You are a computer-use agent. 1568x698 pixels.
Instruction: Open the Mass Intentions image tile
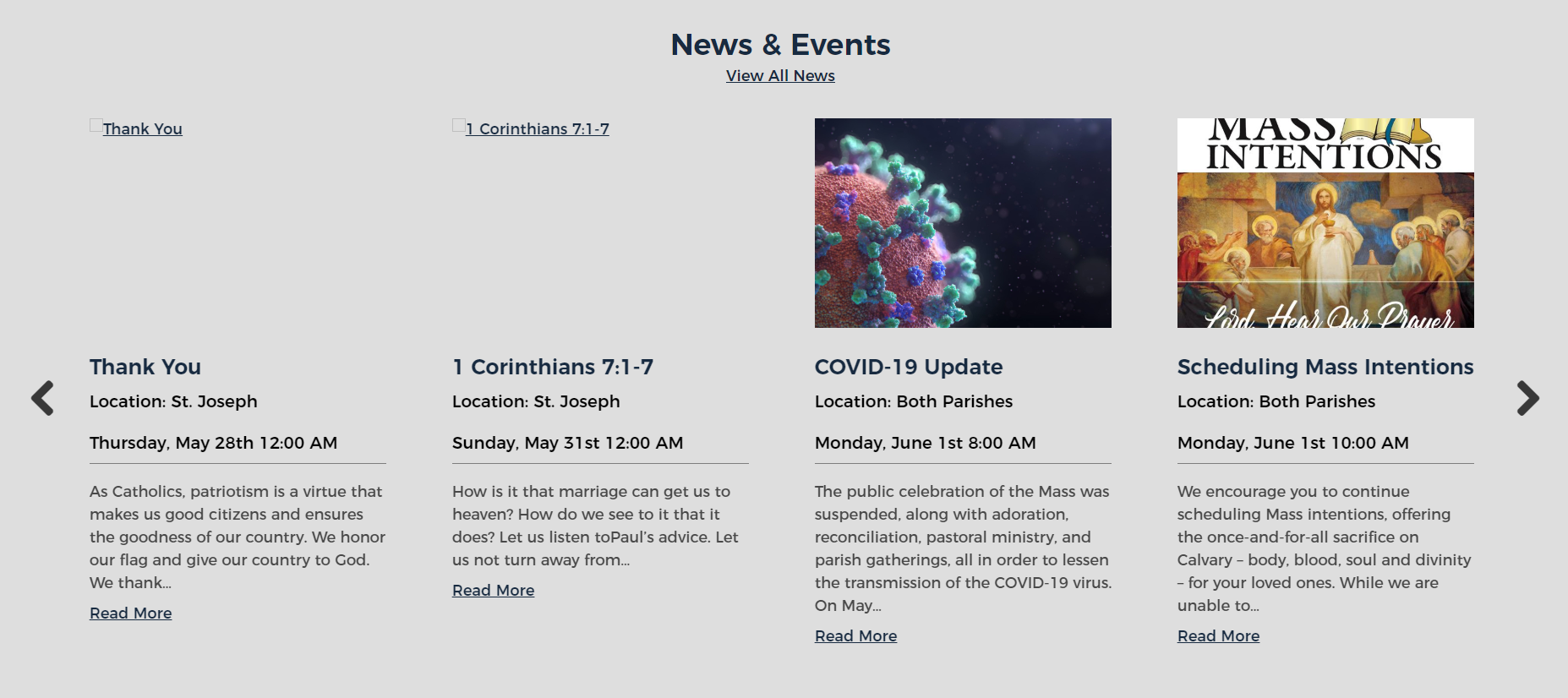coord(1325,223)
